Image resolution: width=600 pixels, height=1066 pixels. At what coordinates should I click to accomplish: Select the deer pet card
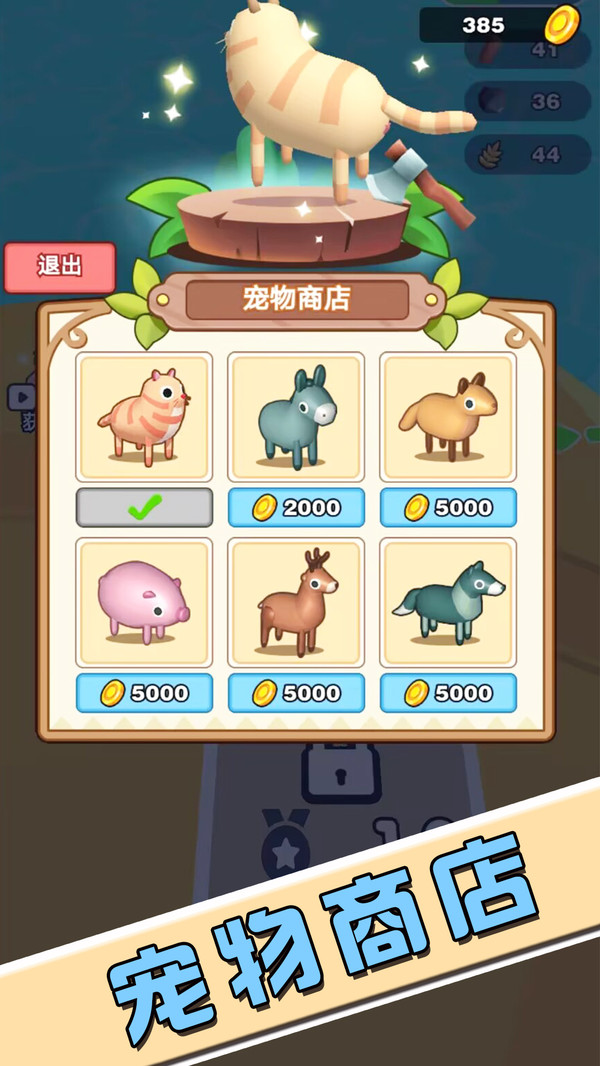tap(296, 603)
